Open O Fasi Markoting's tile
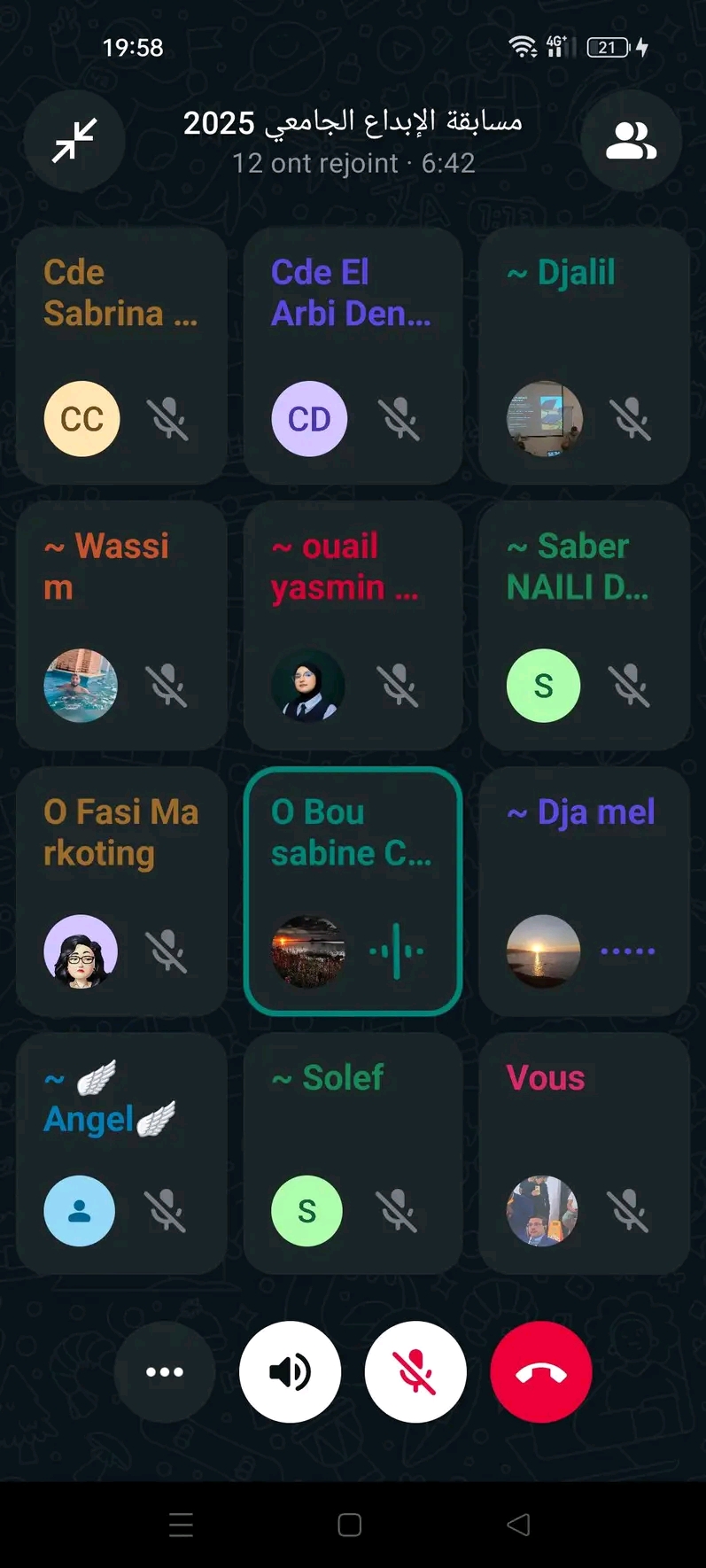The width and height of the screenshot is (706, 1568). coord(121,891)
